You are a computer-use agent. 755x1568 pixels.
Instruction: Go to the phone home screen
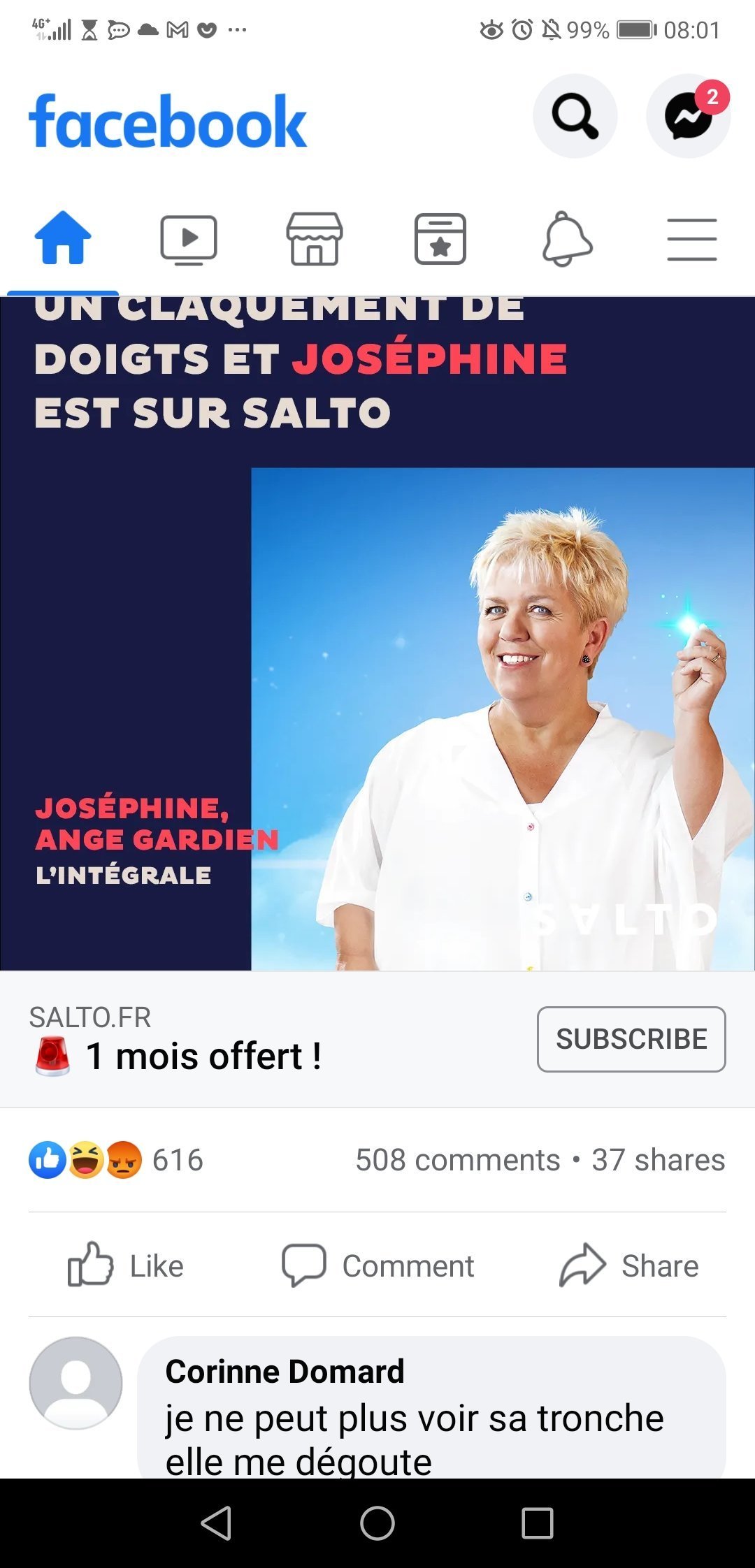point(377,1523)
